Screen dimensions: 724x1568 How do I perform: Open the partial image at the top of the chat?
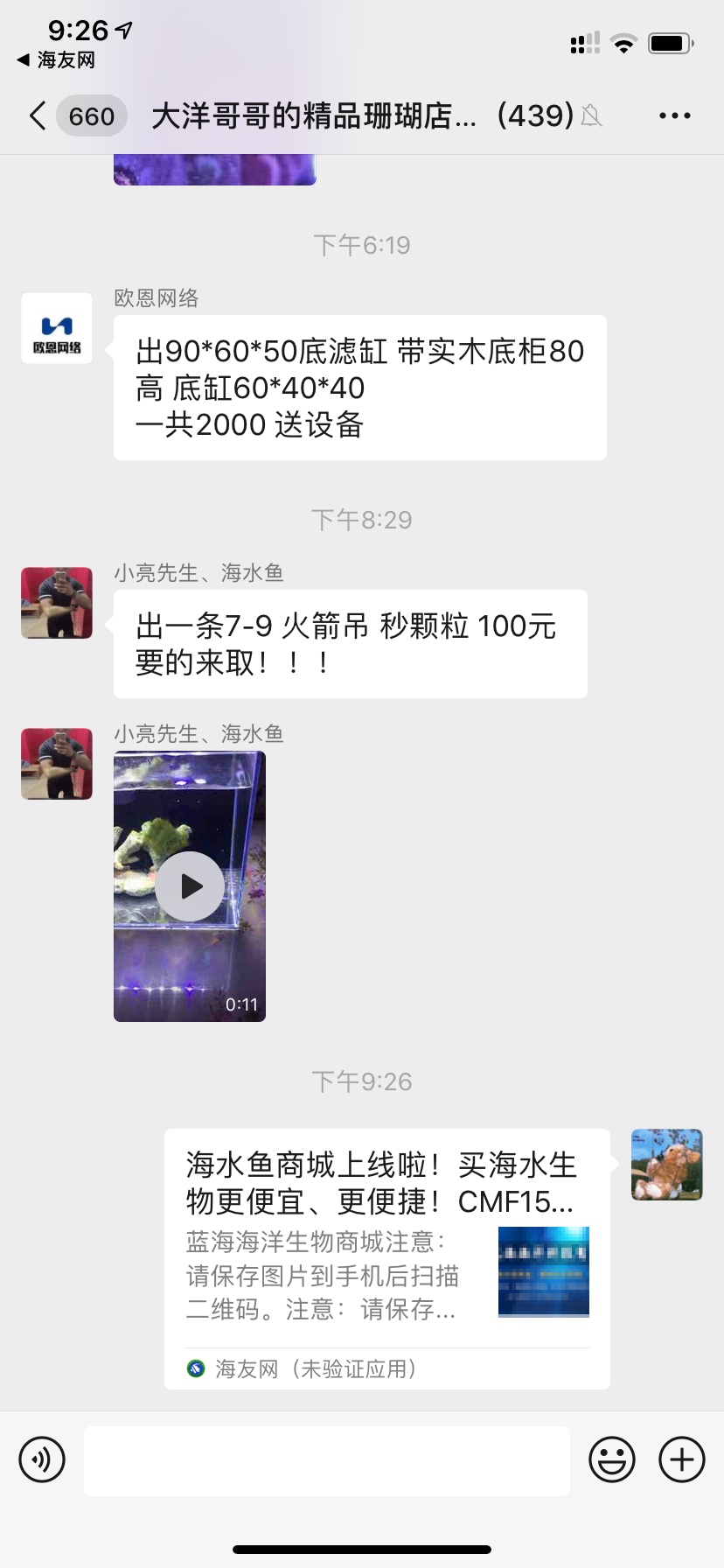tap(214, 170)
